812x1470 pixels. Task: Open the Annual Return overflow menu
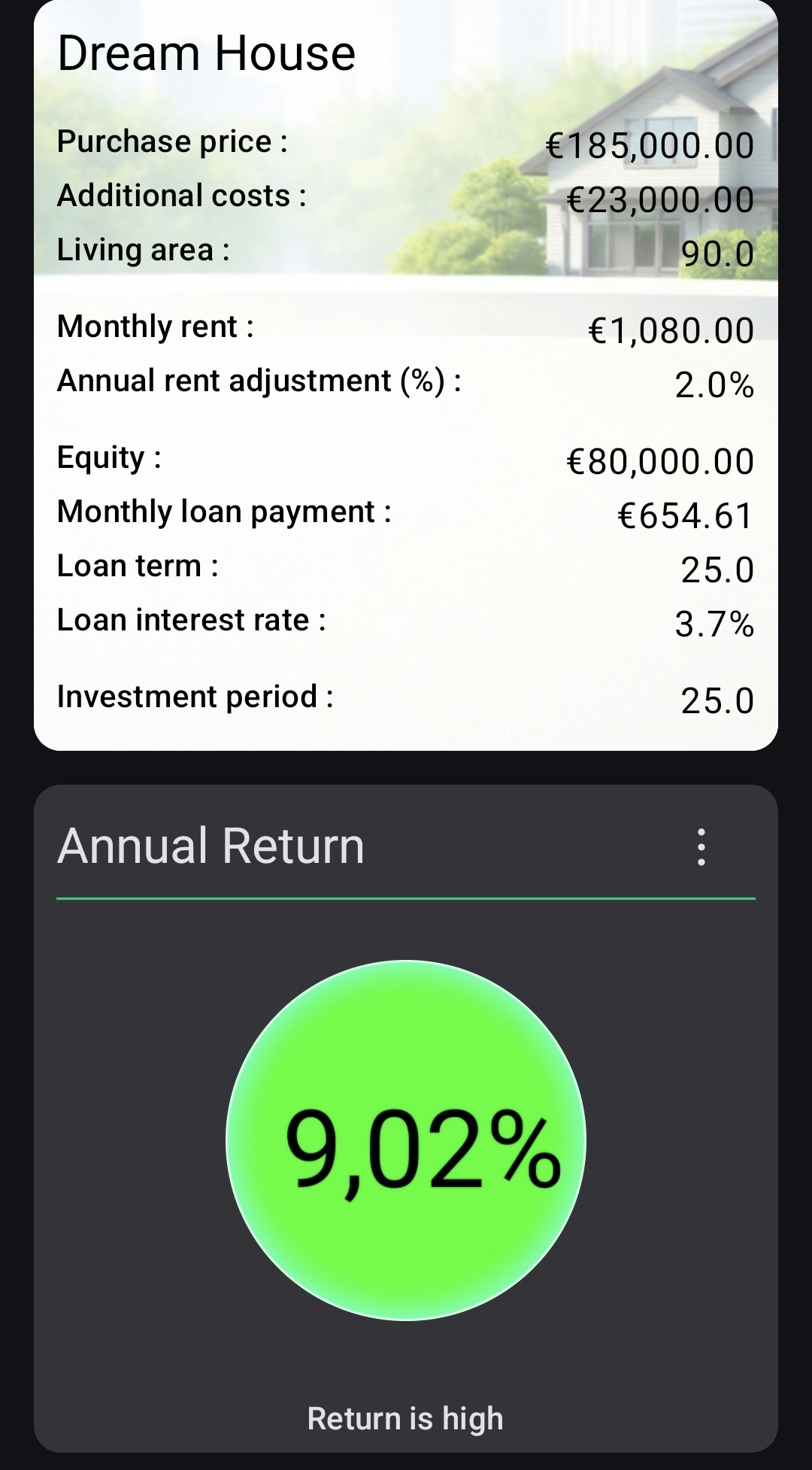(701, 848)
